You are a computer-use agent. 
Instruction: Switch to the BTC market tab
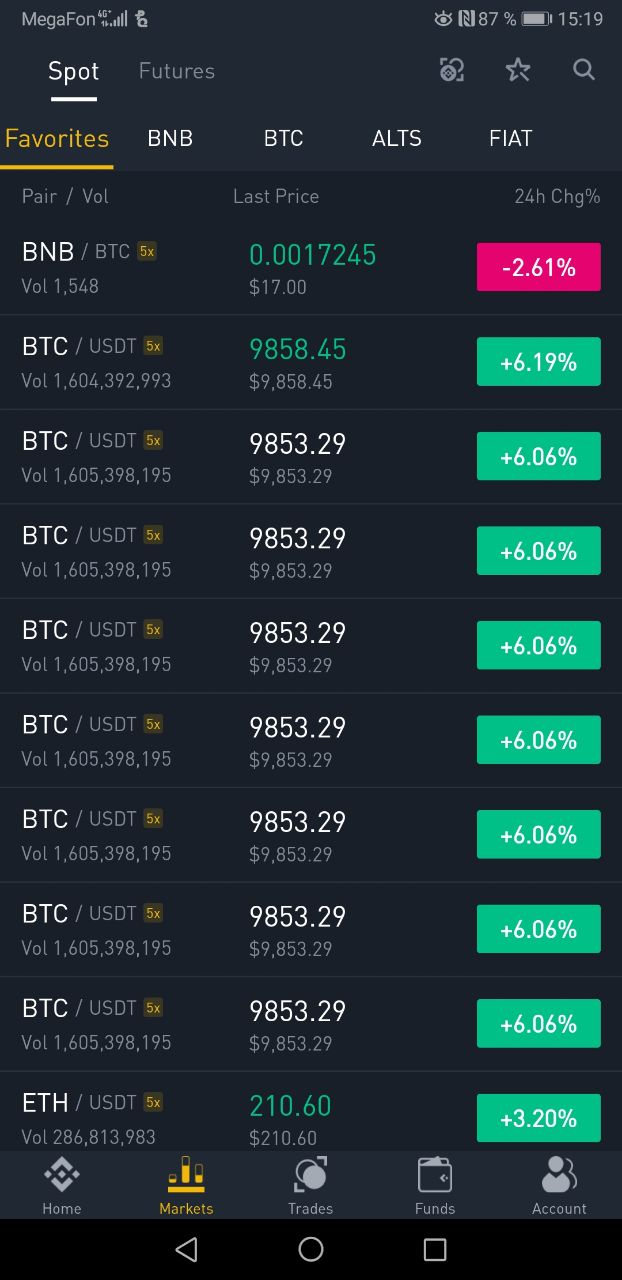[x=283, y=138]
